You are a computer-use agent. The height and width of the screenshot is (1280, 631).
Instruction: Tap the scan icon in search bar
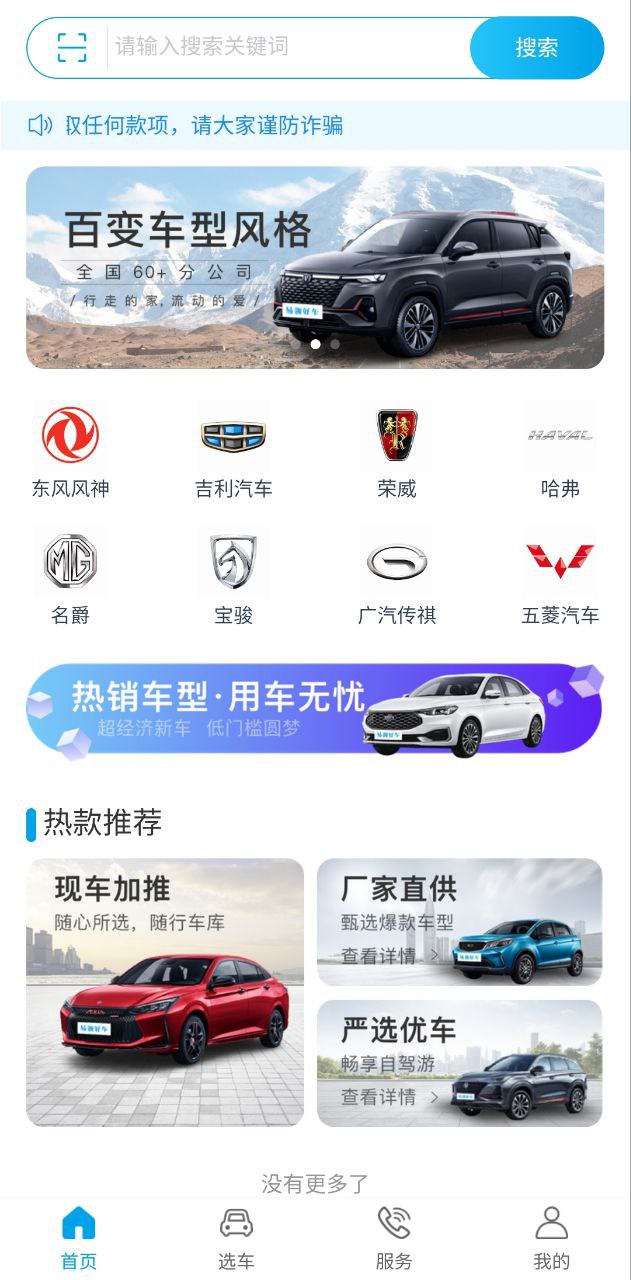72,47
